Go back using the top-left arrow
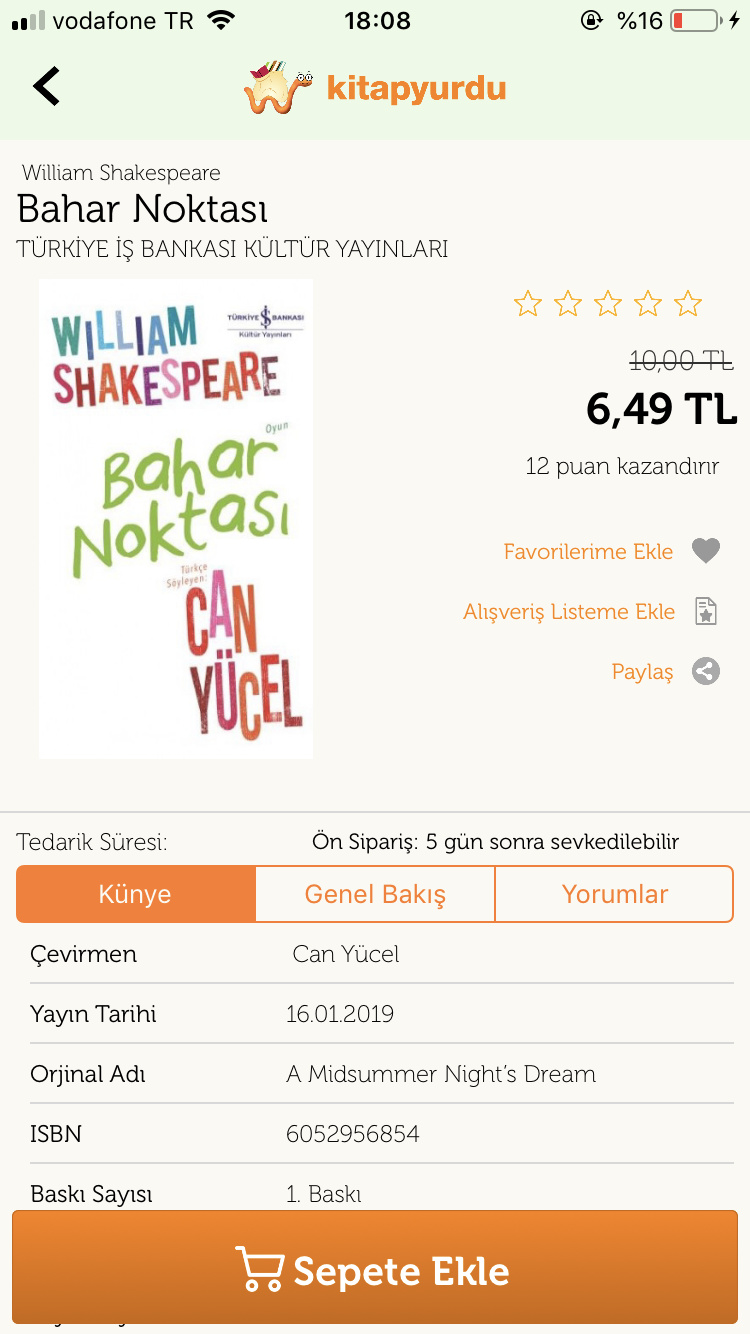Viewport: 750px width, 1334px height. click(x=46, y=87)
